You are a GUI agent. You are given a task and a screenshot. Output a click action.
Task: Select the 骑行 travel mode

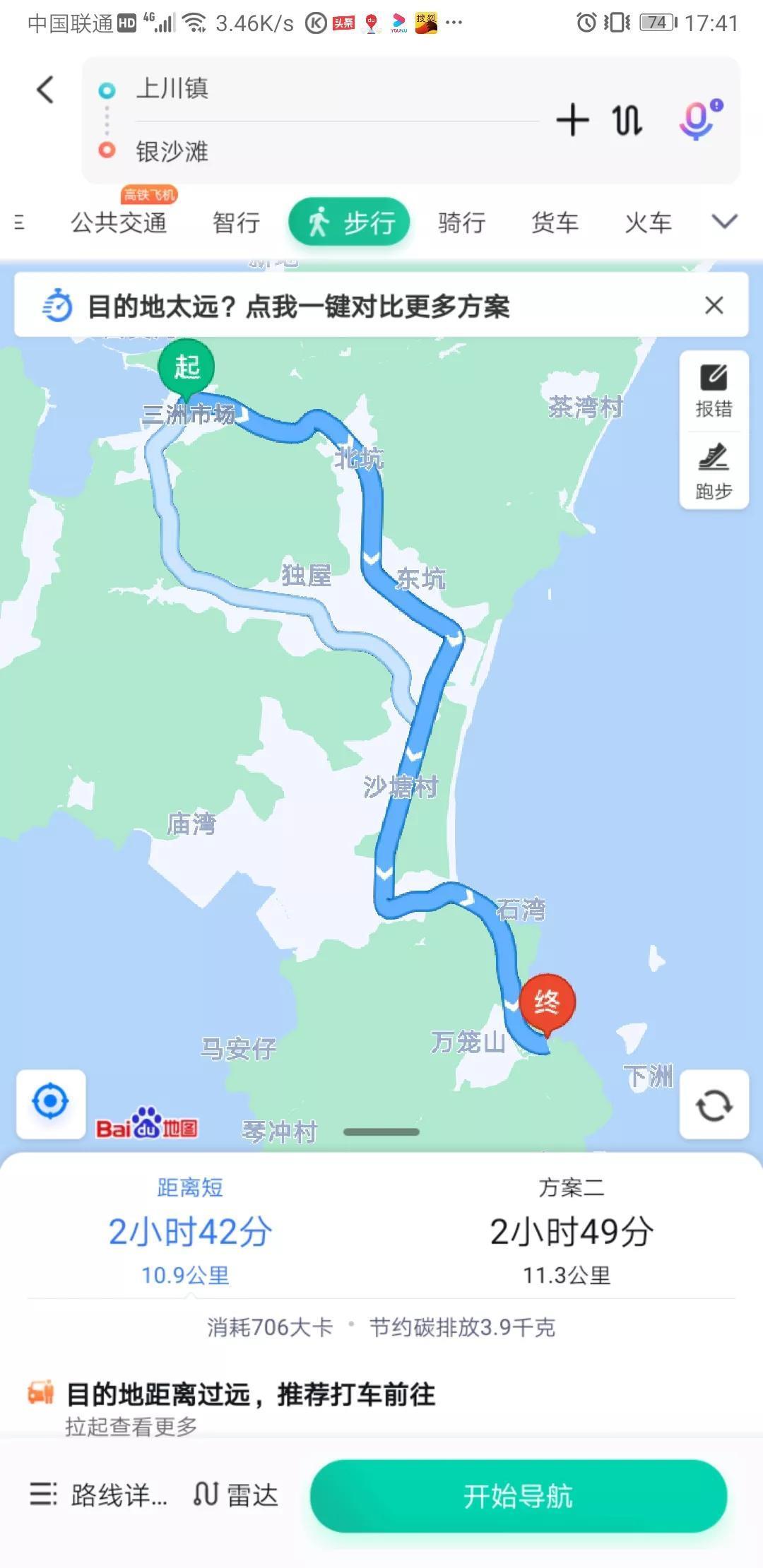click(461, 223)
